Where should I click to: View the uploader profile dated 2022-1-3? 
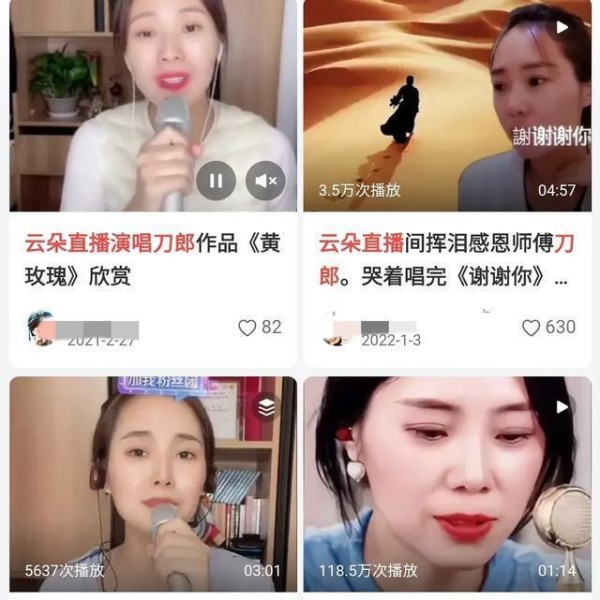click(x=334, y=327)
